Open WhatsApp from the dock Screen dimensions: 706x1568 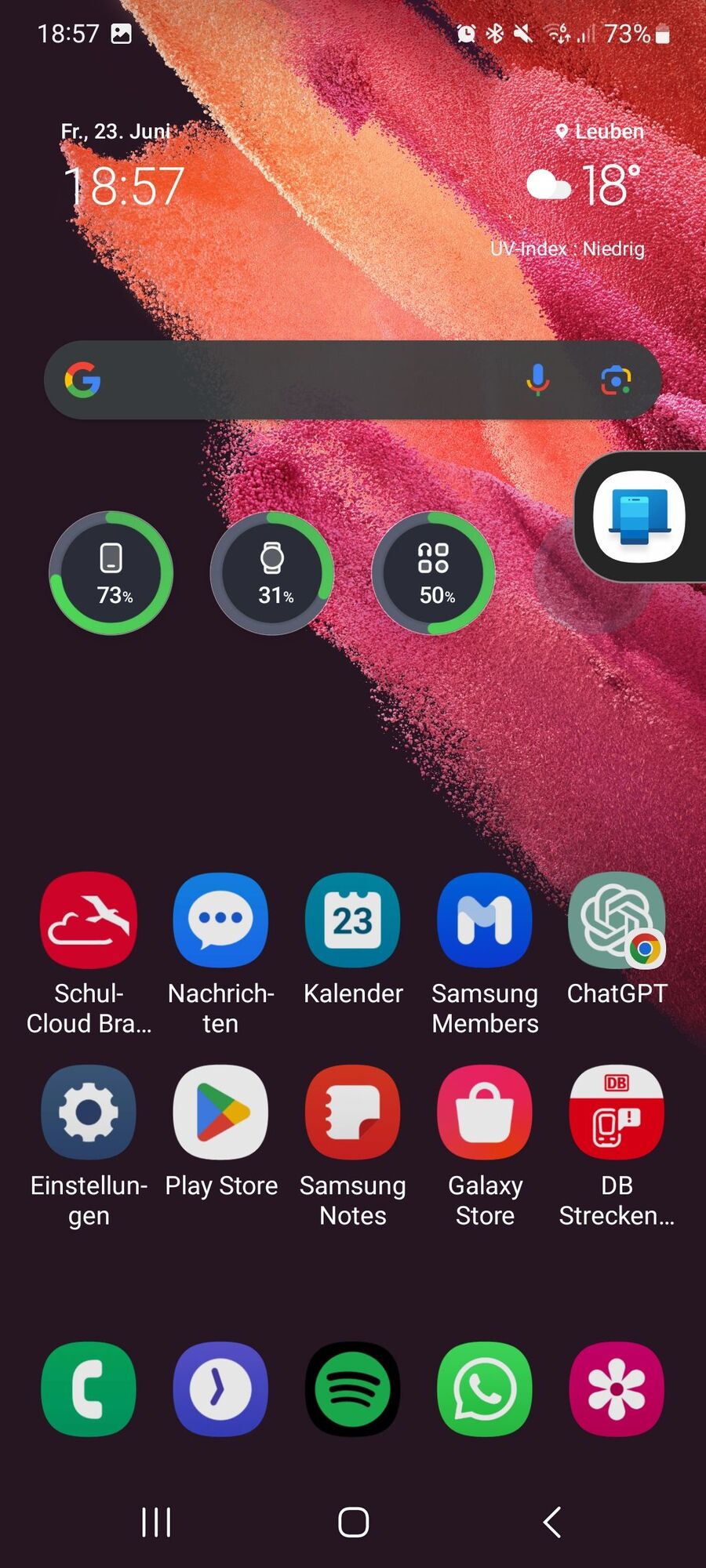tap(485, 1389)
